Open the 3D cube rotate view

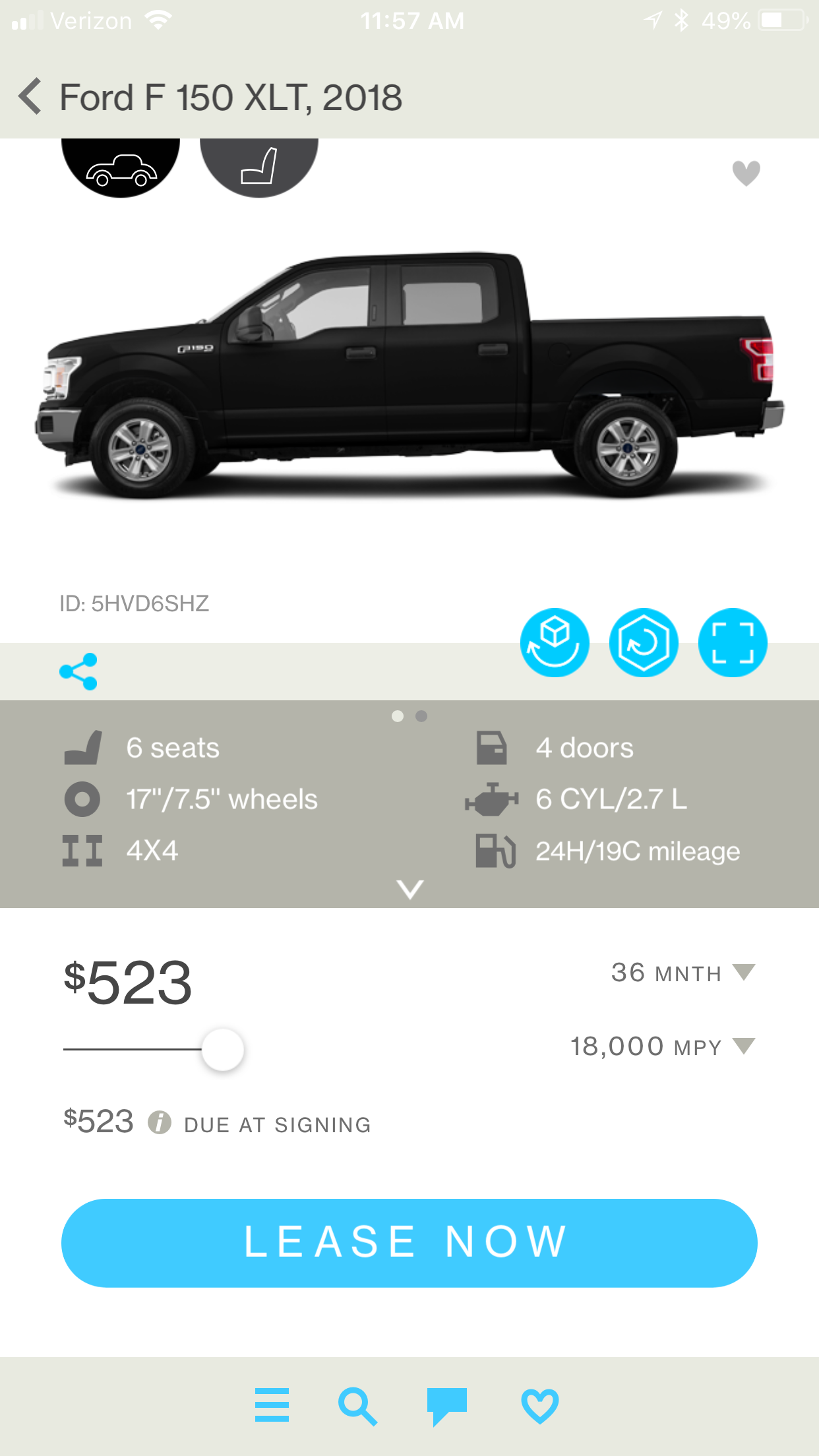[555, 642]
